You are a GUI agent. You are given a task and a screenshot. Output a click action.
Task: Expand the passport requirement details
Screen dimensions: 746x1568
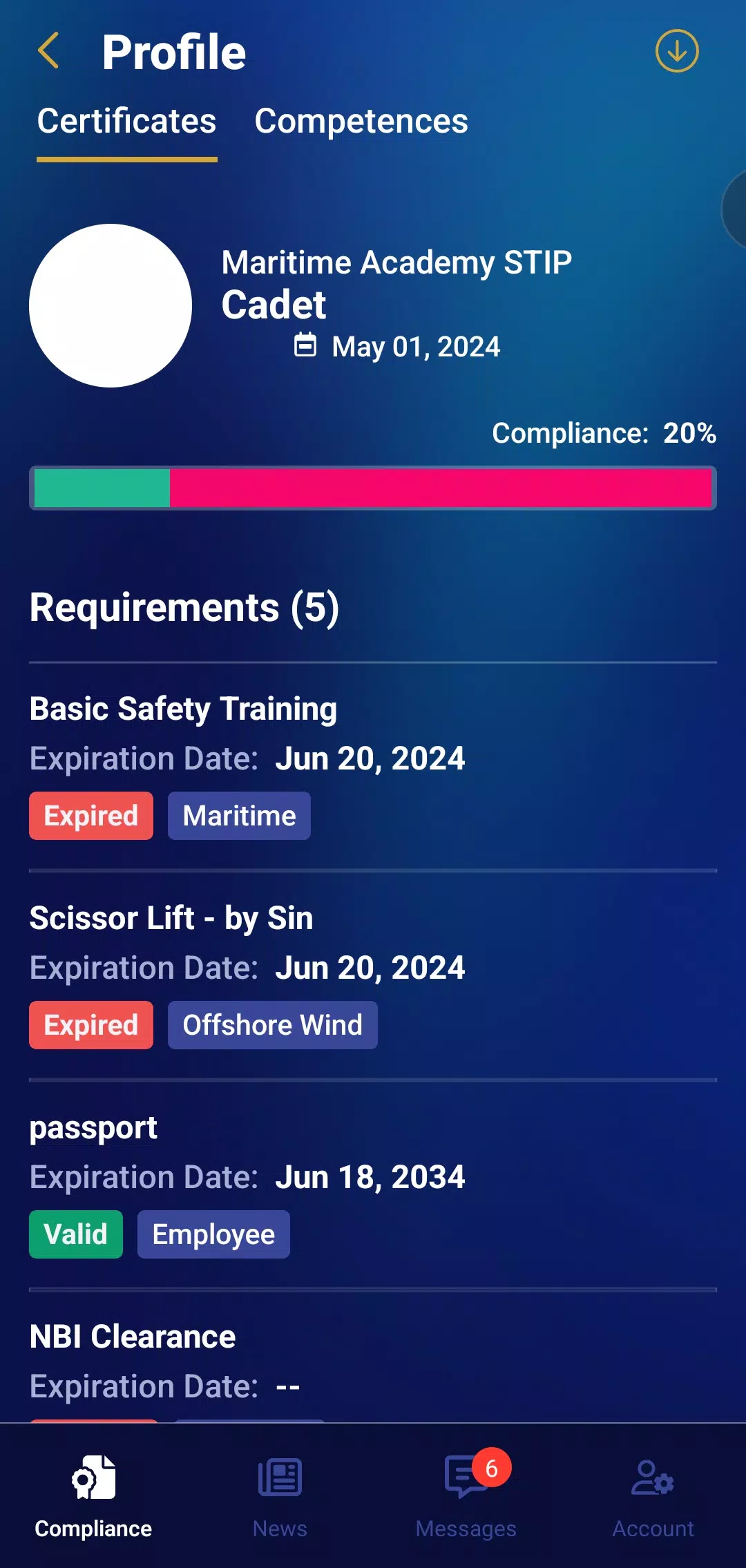coord(93,1126)
